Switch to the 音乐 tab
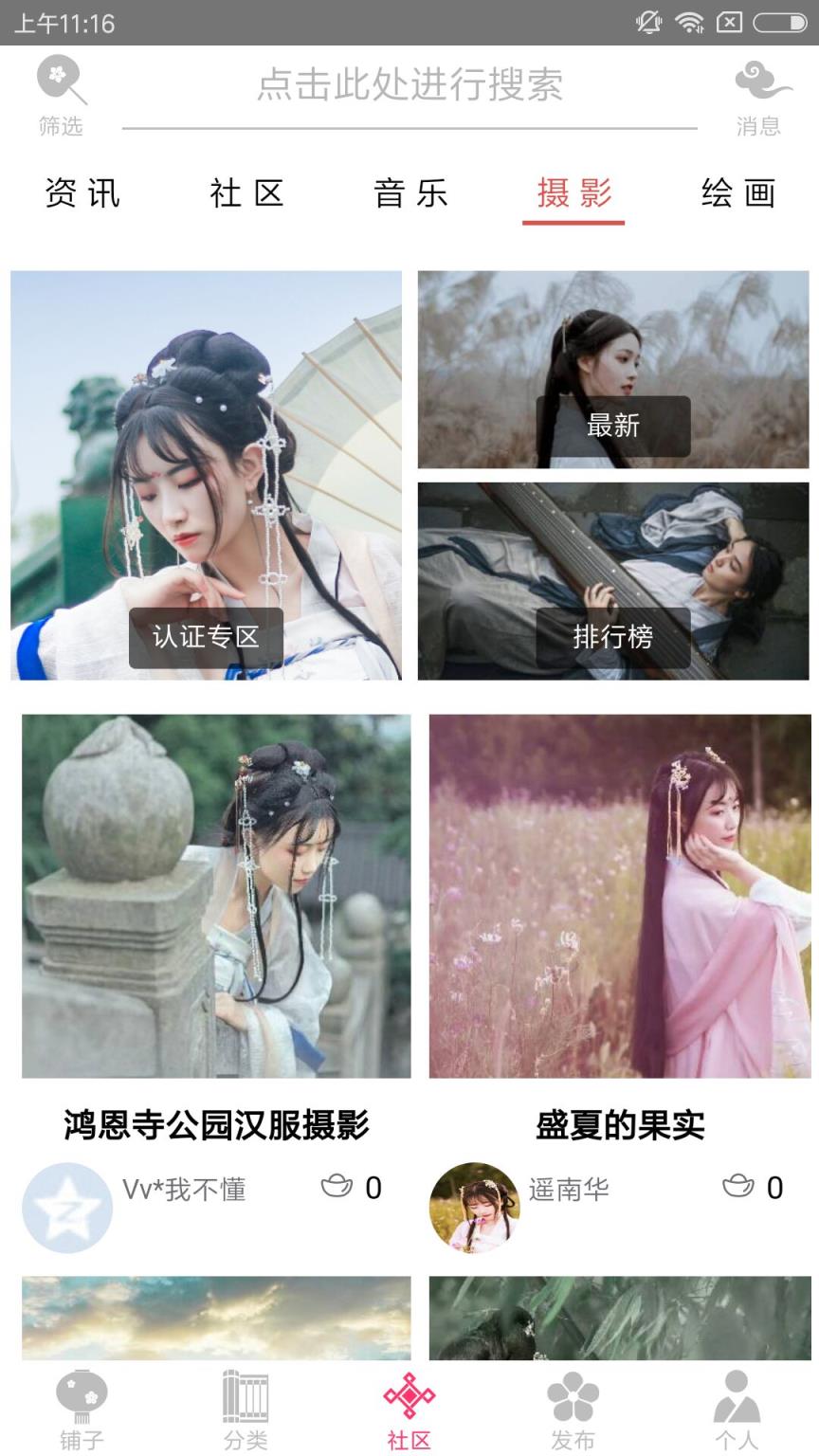This screenshot has width=819, height=1456. tap(411, 194)
